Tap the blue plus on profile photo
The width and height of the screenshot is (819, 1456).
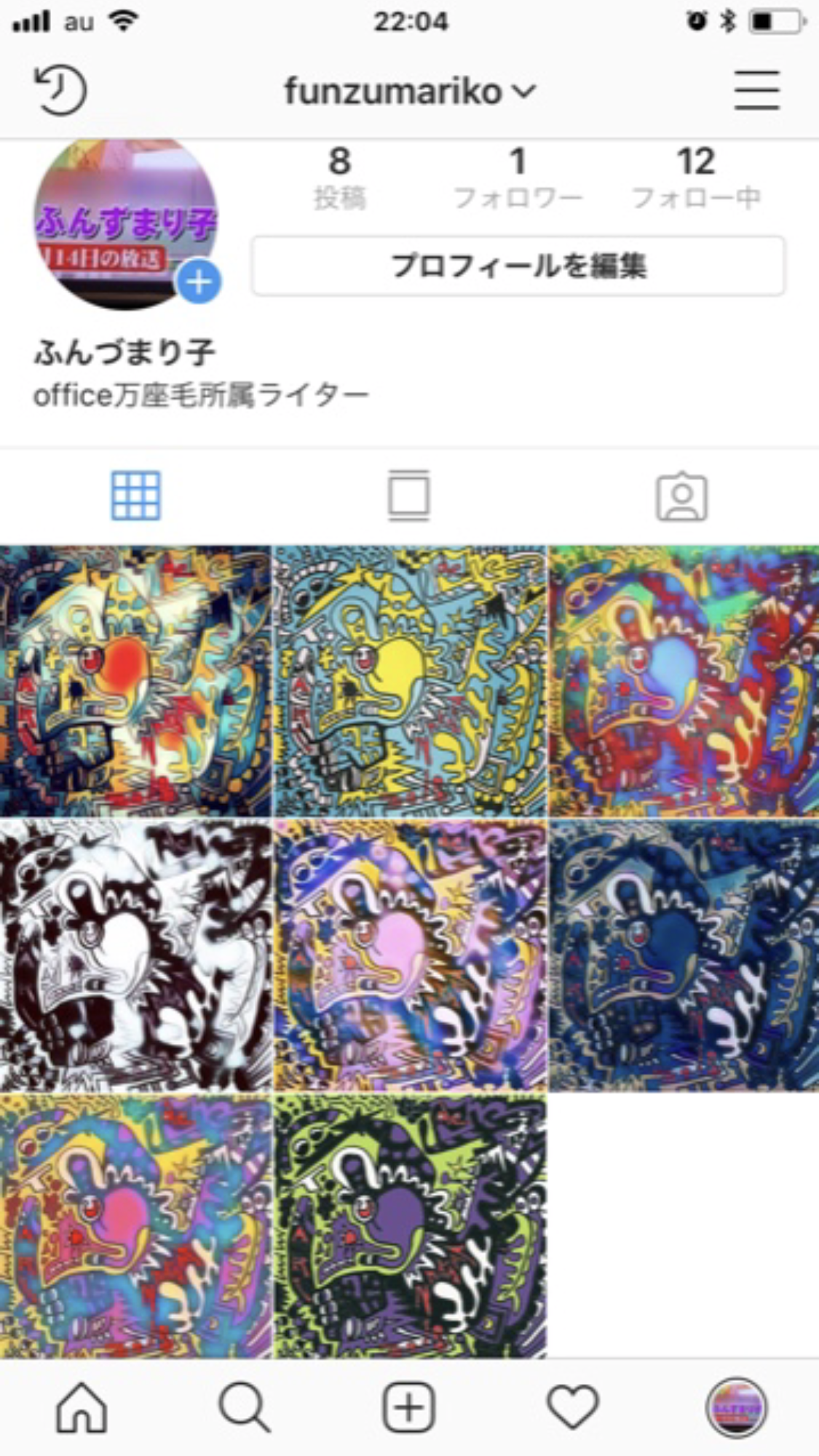click(198, 282)
